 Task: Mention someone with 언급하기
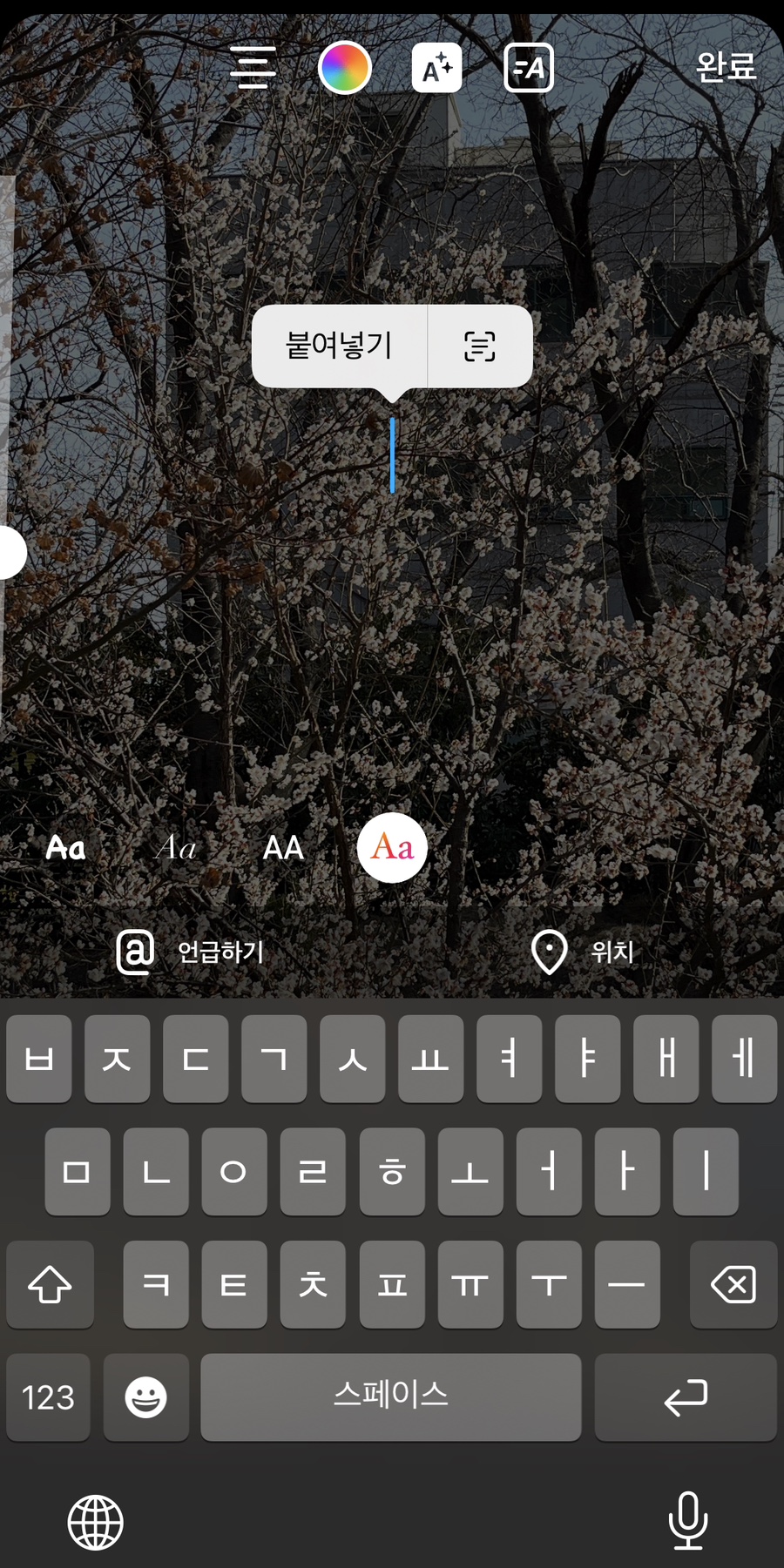tap(191, 952)
